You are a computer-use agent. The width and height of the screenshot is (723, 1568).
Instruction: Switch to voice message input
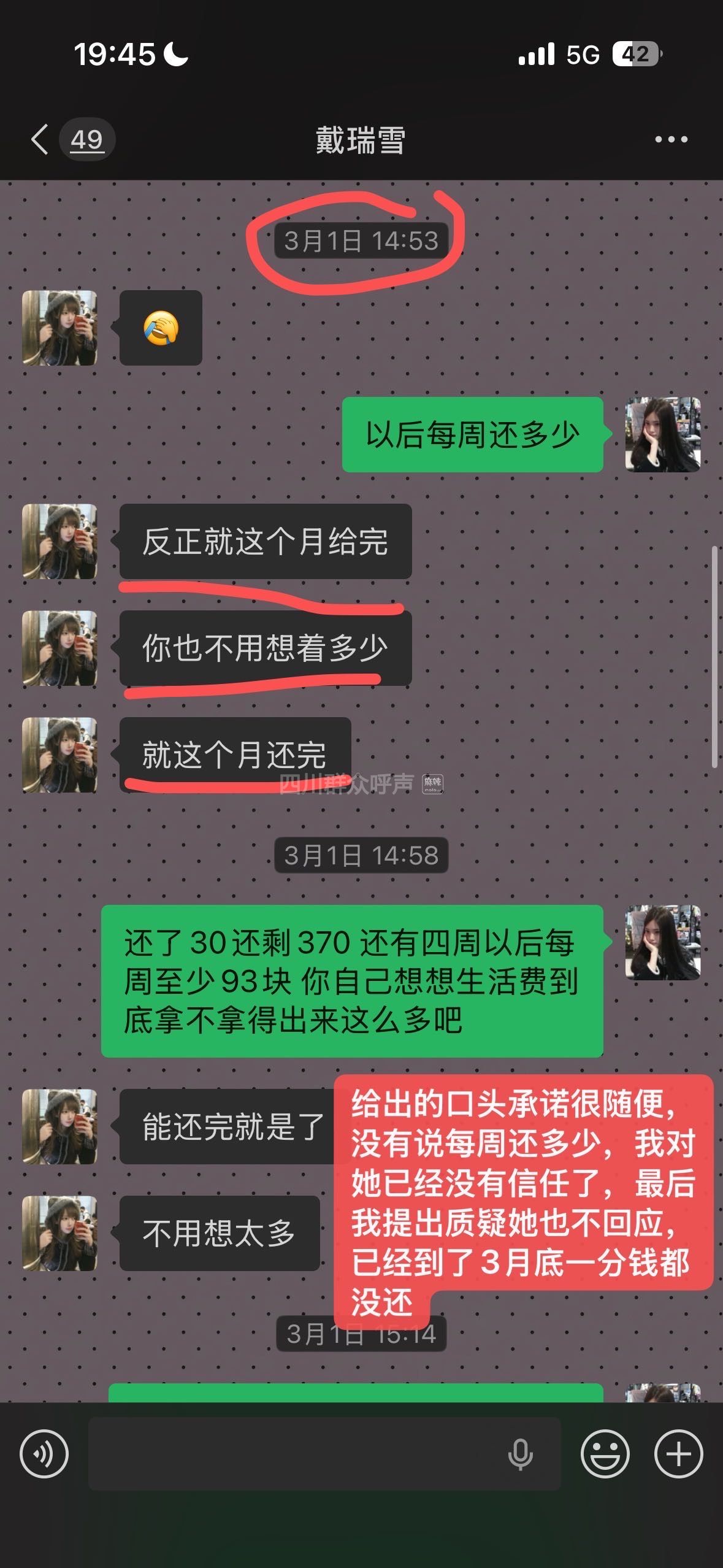44,1454
